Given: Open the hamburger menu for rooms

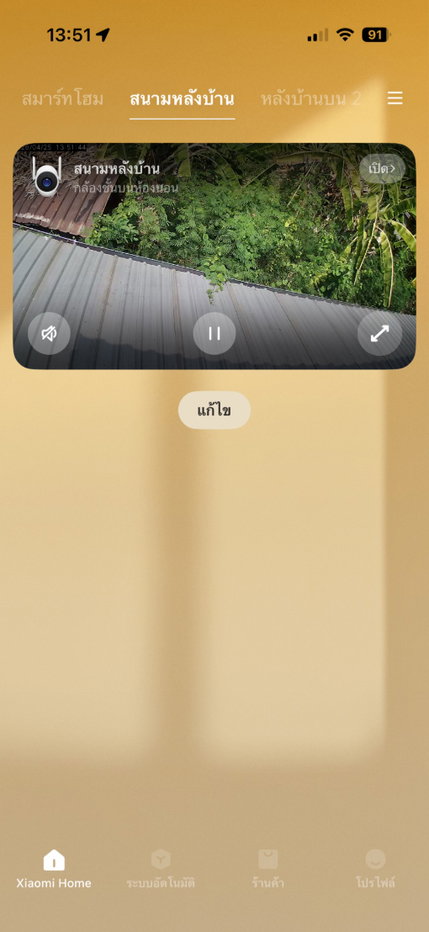Looking at the screenshot, I should [x=395, y=98].
